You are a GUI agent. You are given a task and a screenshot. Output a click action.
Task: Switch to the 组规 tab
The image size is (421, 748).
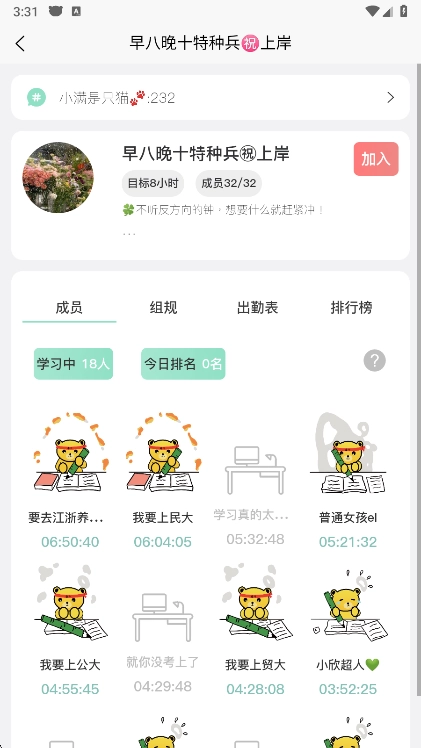(164, 308)
